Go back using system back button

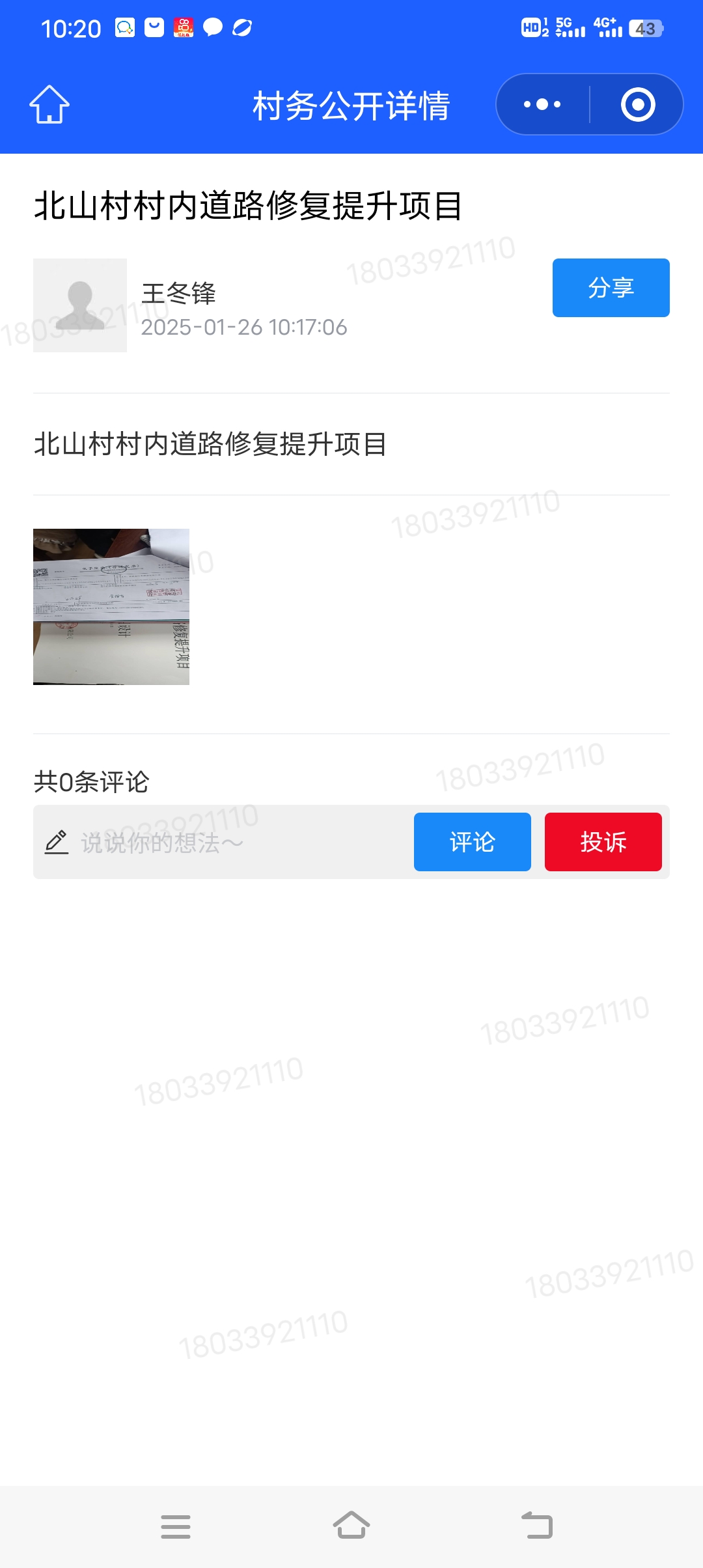tap(537, 1526)
